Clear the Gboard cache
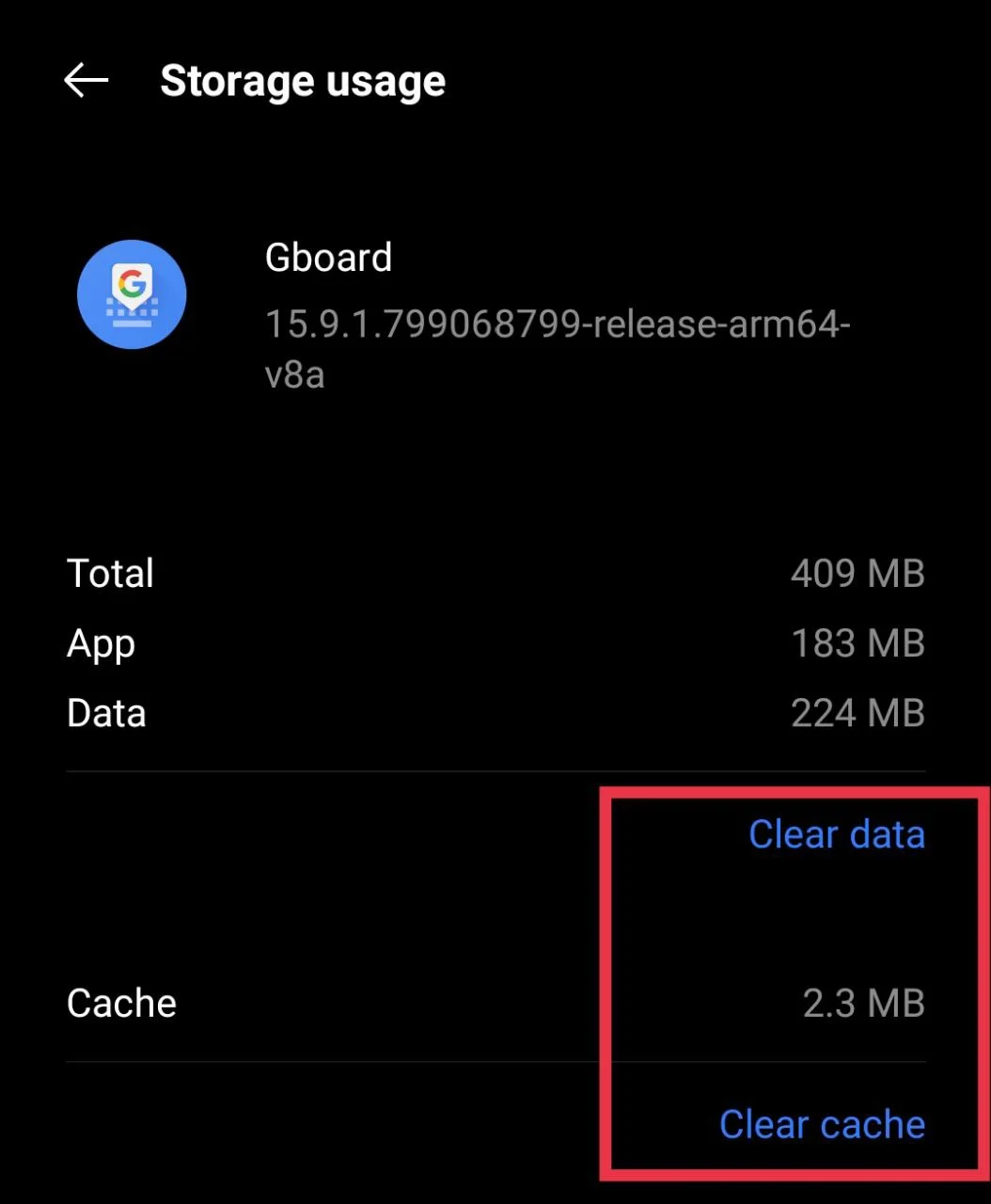Image resolution: width=991 pixels, height=1204 pixels. [822, 1124]
